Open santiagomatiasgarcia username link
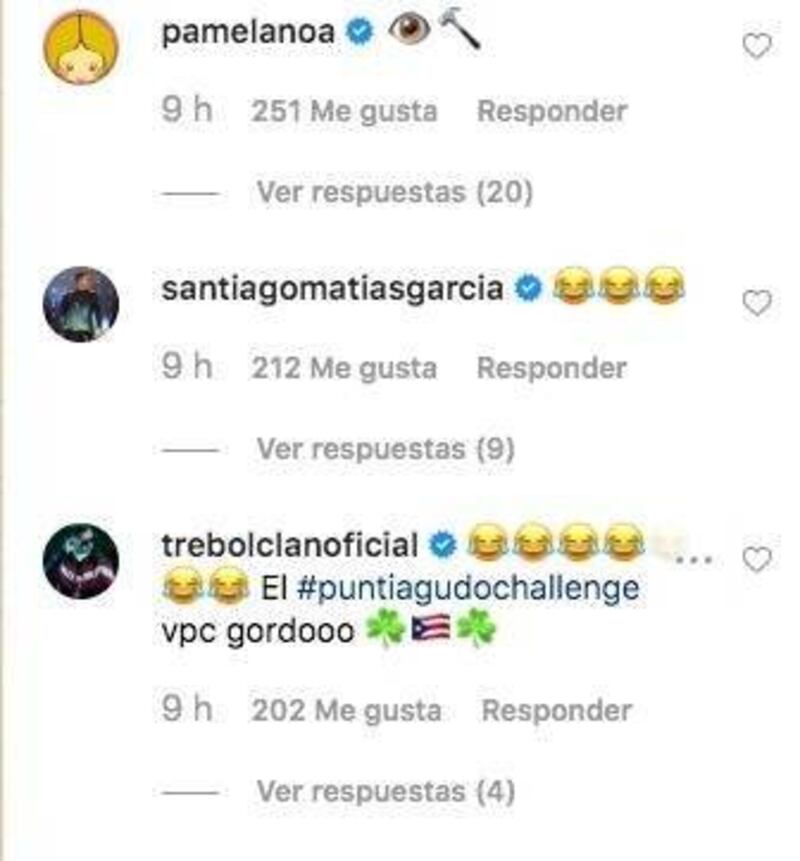Screen dimensions: 800x861 click(332, 289)
